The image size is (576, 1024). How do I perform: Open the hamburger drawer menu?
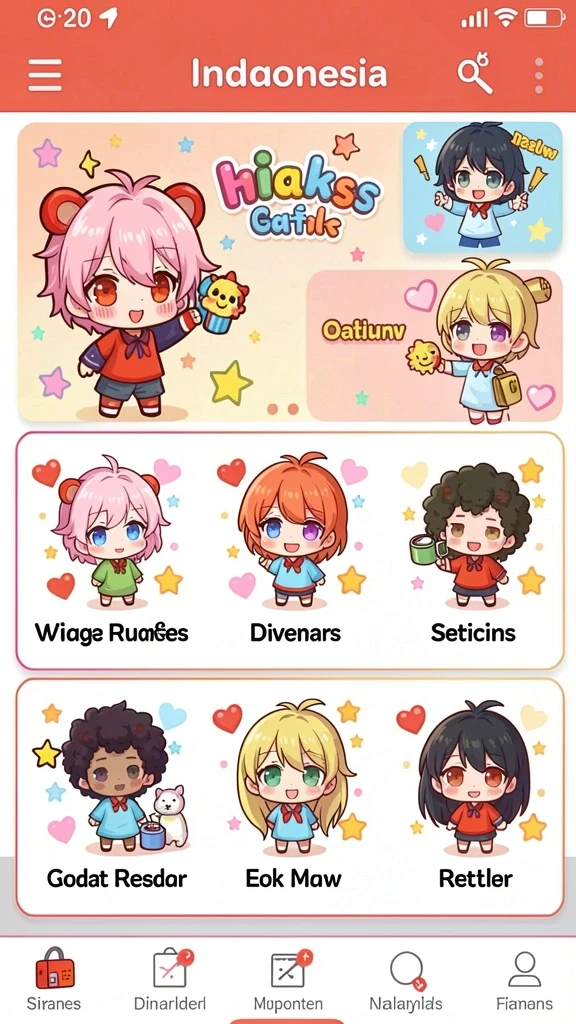[x=45, y=75]
